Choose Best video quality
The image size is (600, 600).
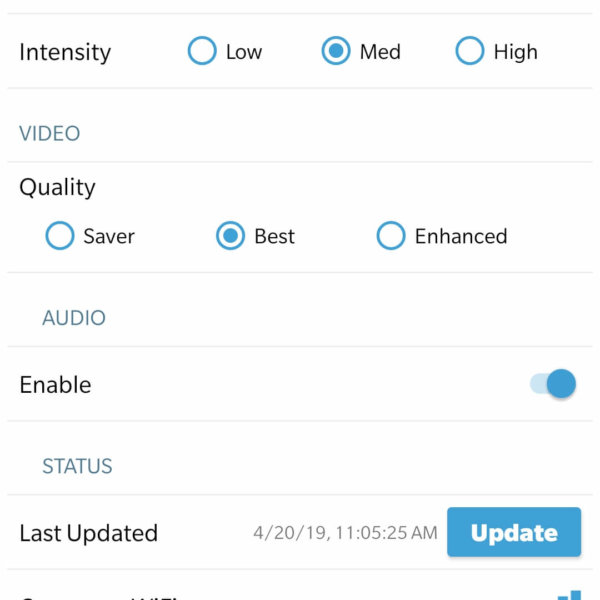coord(231,236)
